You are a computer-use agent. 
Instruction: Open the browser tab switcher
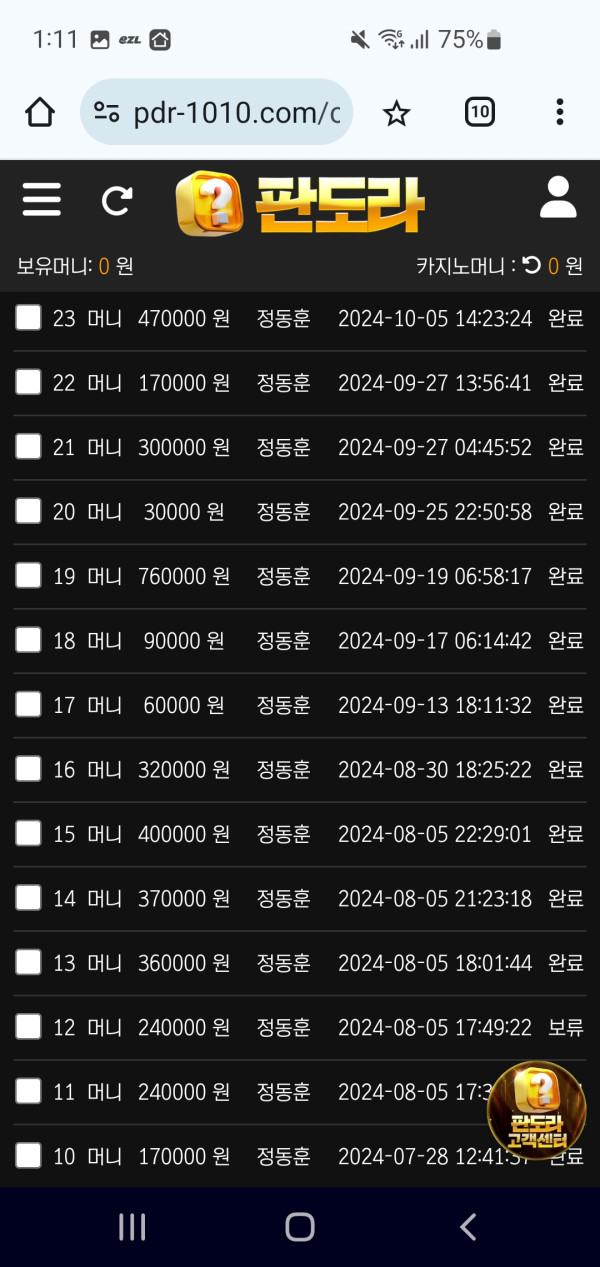pyautogui.click(x=480, y=112)
